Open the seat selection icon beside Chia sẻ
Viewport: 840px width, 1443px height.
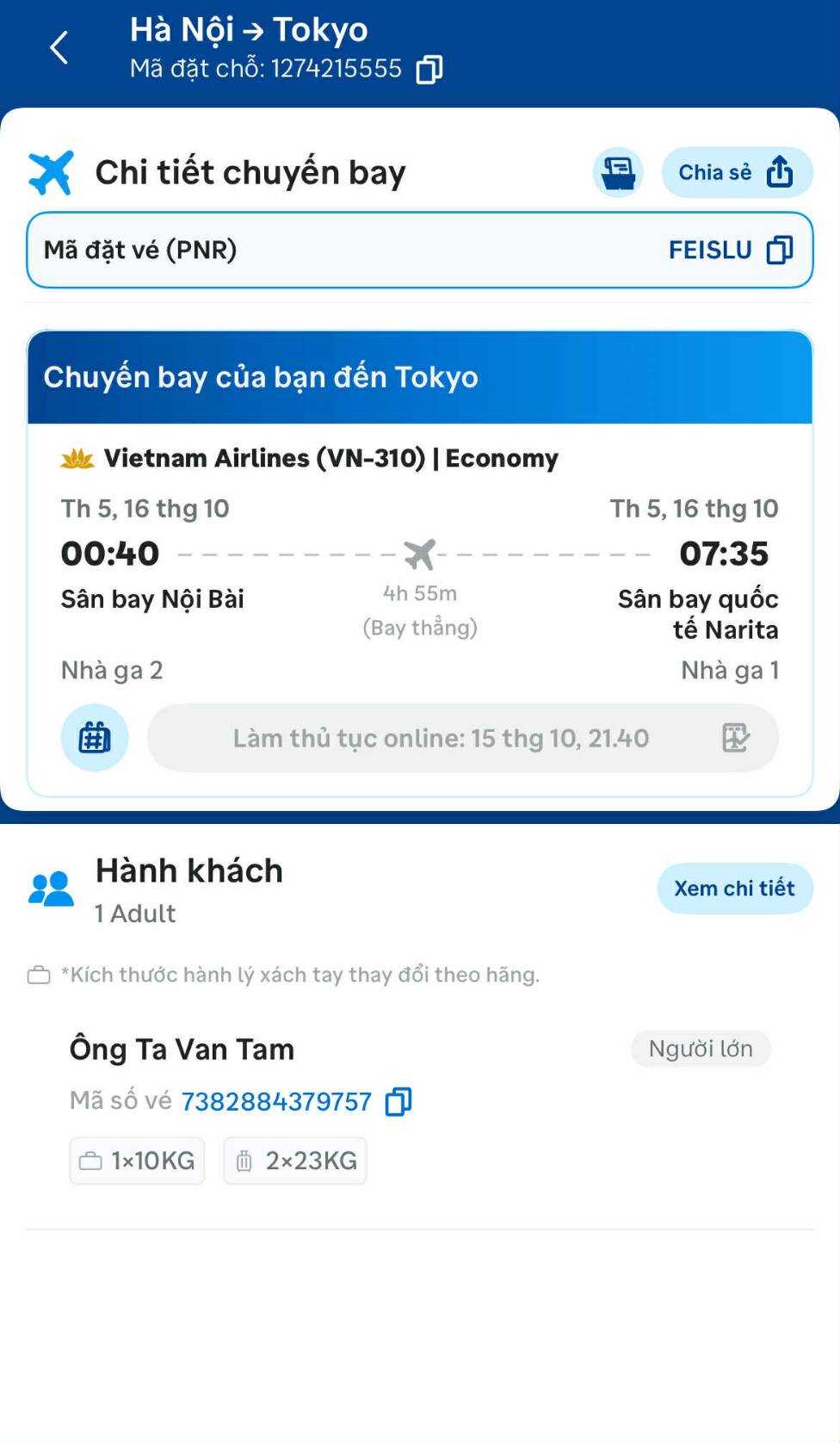(618, 173)
